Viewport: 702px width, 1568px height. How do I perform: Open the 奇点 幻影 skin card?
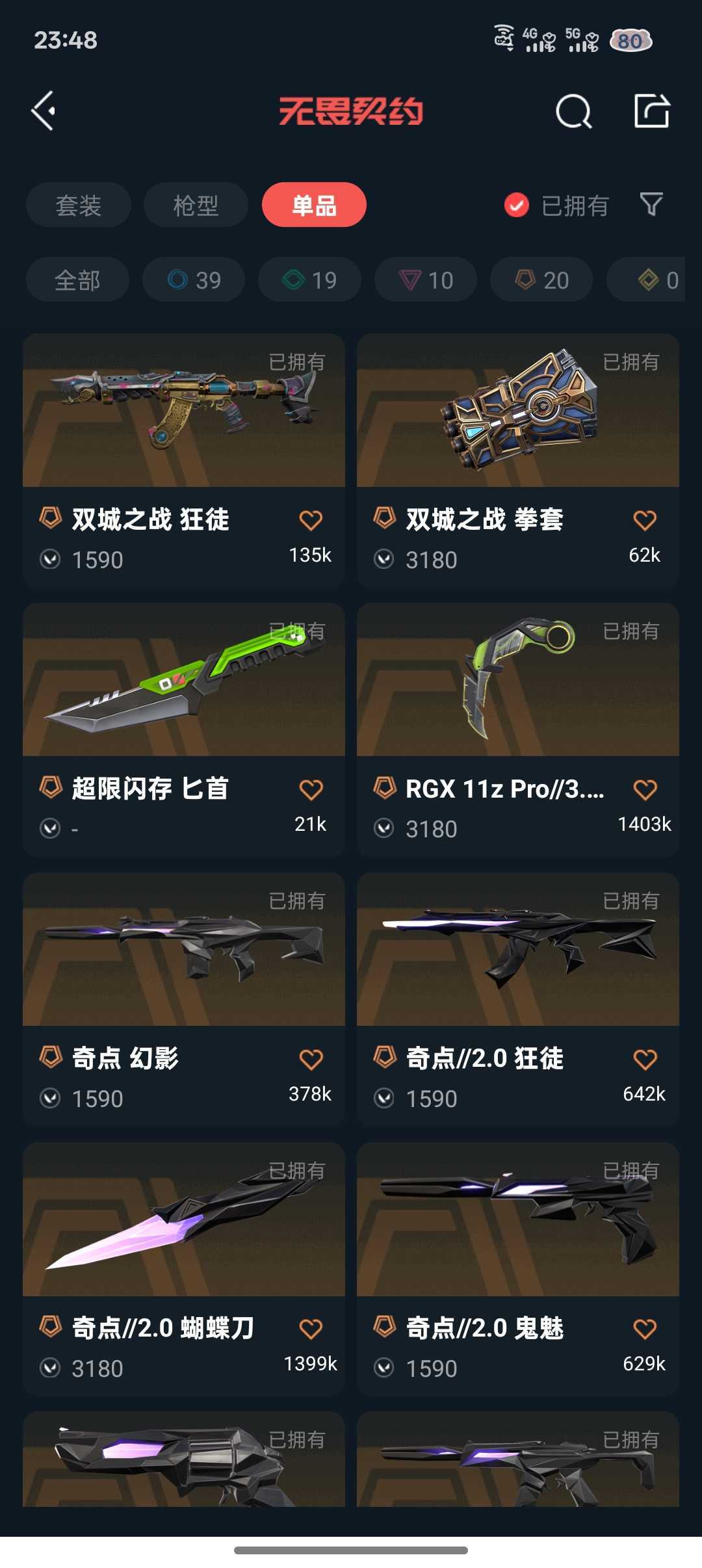pyautogui.click(x=184, y=961)
